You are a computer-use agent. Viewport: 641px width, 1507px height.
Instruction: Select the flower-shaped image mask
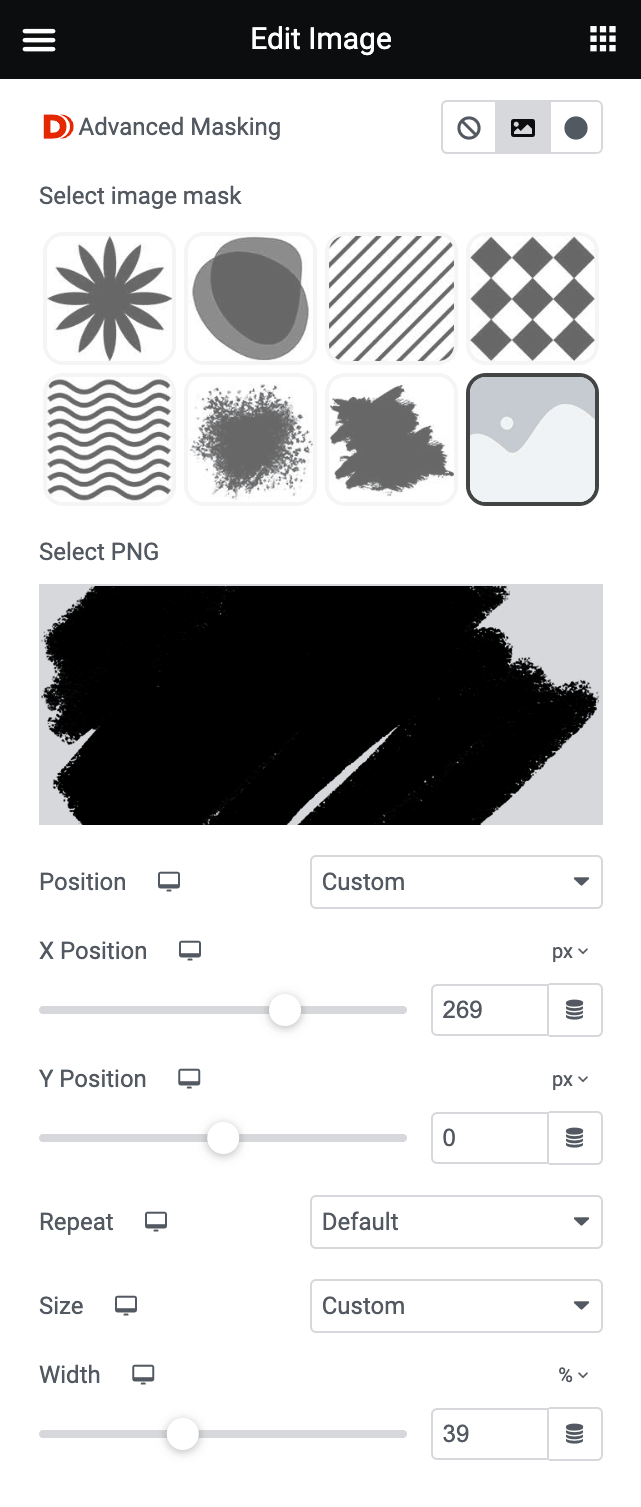point(110,298)
